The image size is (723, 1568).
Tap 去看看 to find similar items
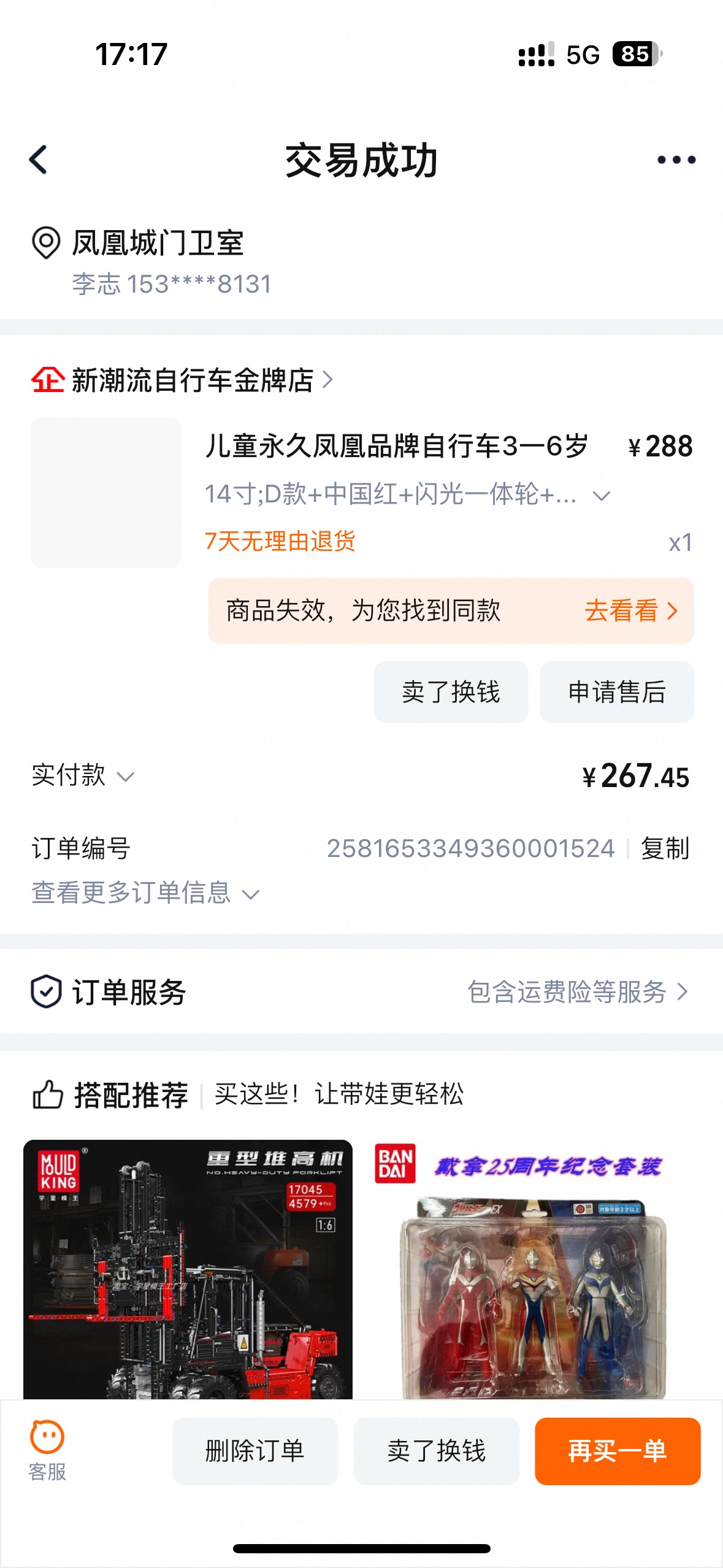(x=631, y=611)
